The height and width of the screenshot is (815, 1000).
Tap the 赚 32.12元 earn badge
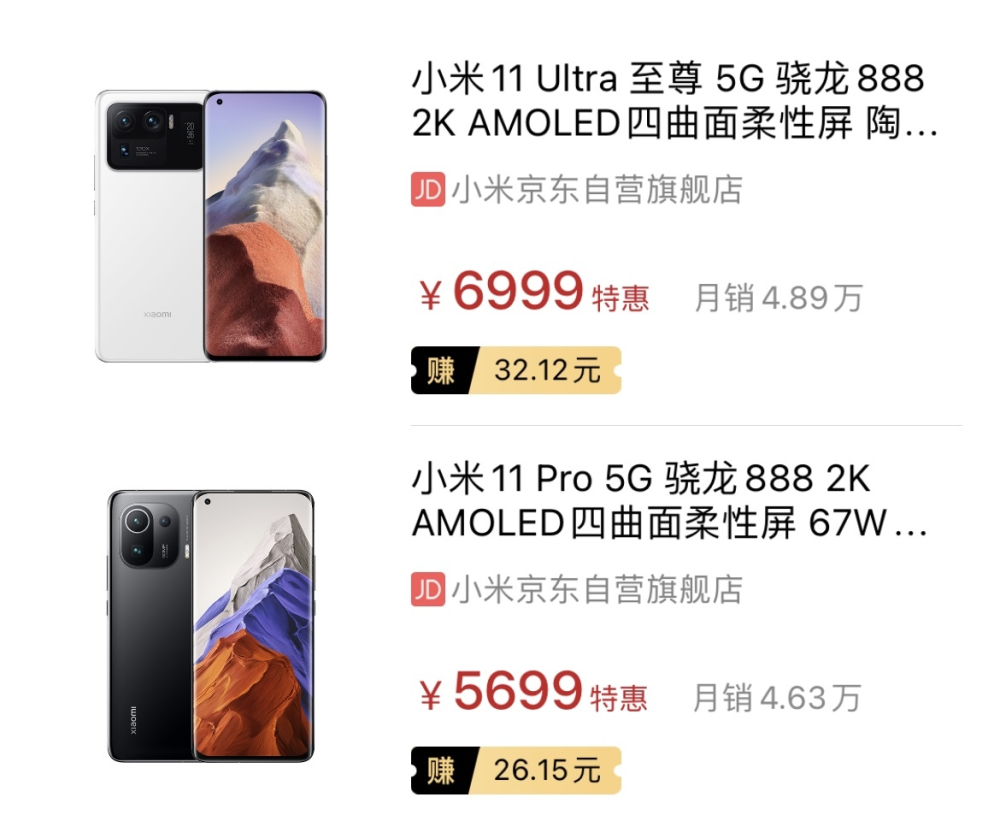(516, 370)
